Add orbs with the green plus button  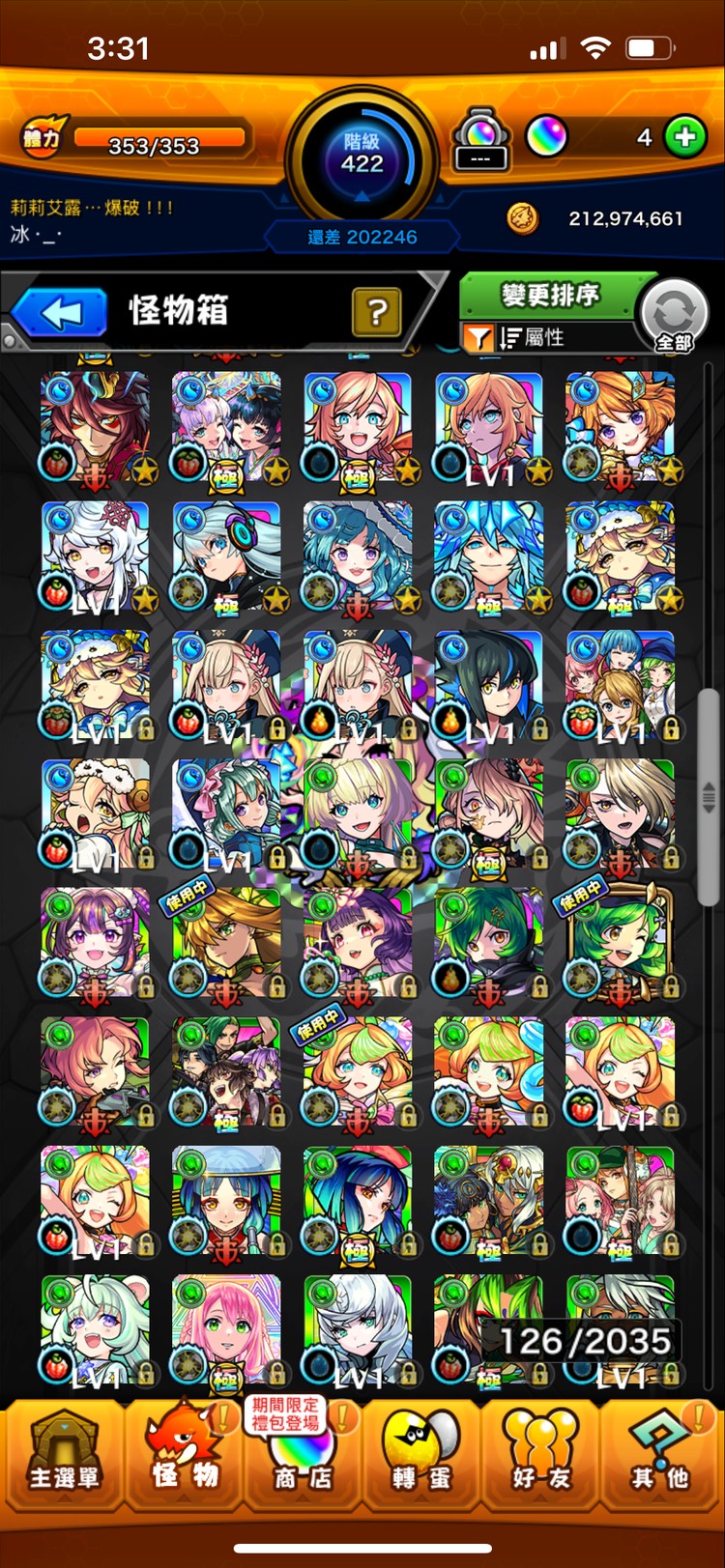point(685,137)
